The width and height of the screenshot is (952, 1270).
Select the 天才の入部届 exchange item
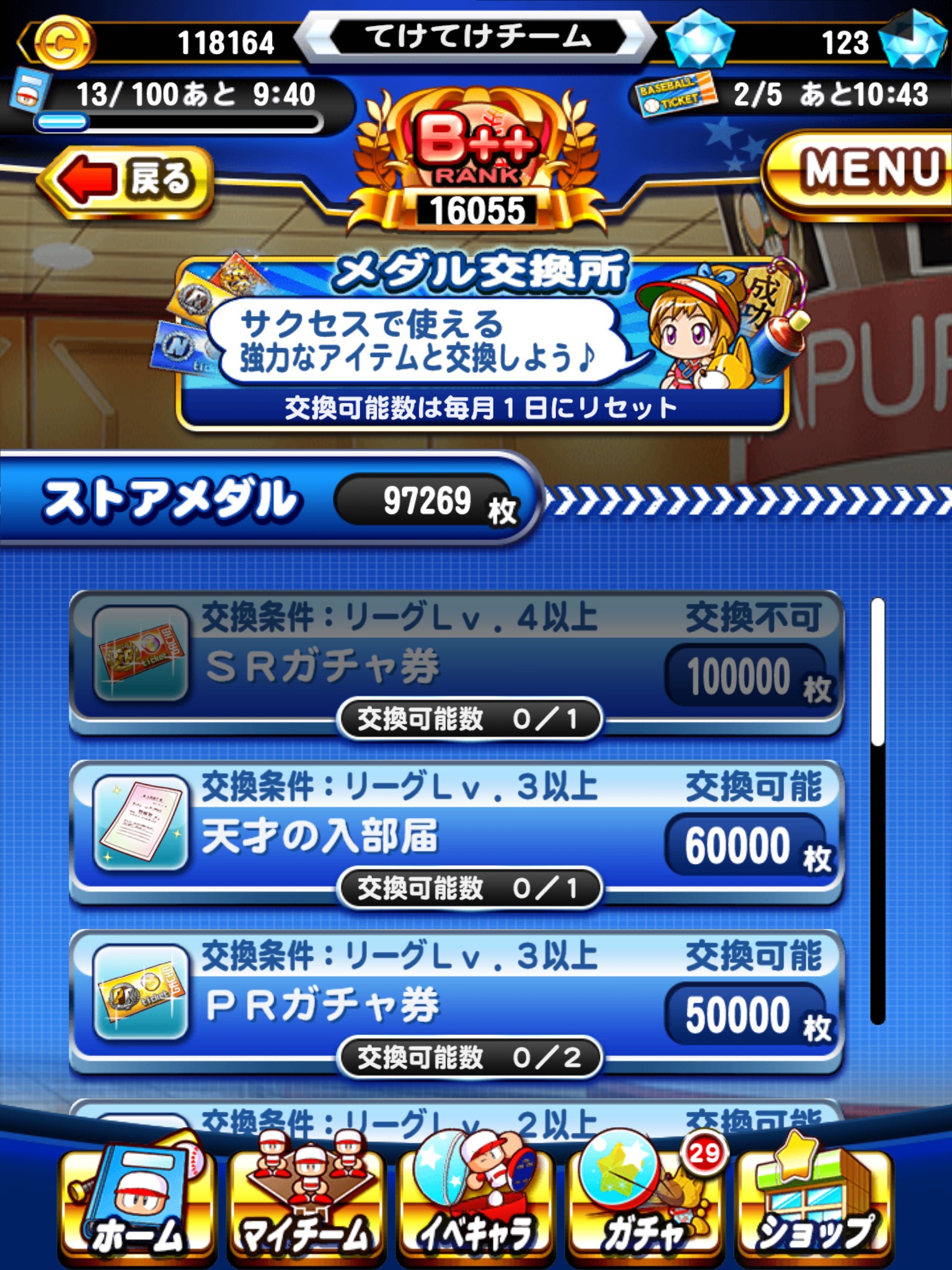click(456, 834)
